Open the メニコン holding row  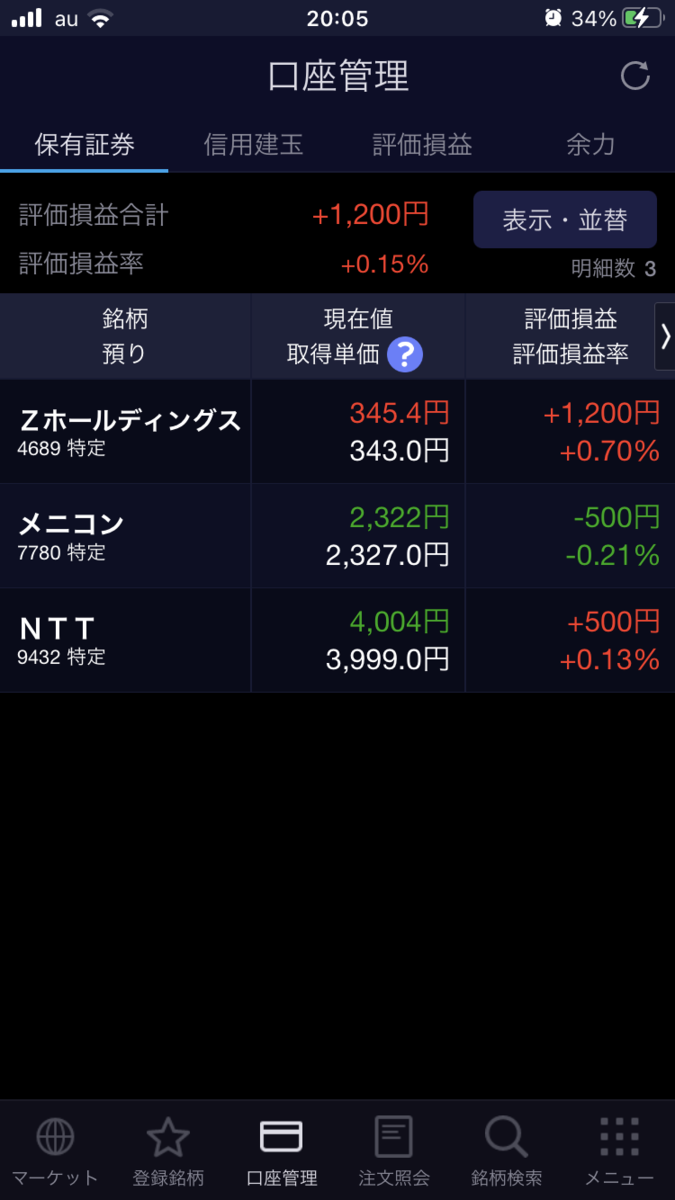click(130, 535)
